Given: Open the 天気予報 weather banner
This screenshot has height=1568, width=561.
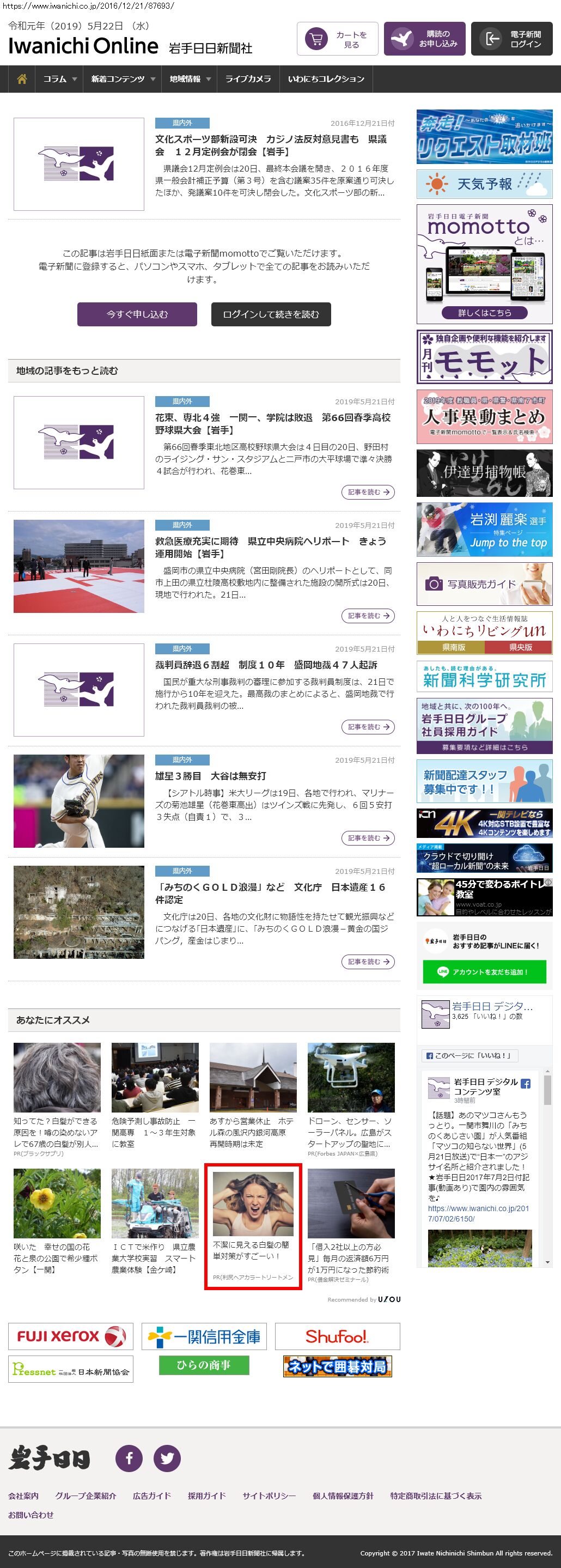Looking at the screenshot, I should coord(484,184).
